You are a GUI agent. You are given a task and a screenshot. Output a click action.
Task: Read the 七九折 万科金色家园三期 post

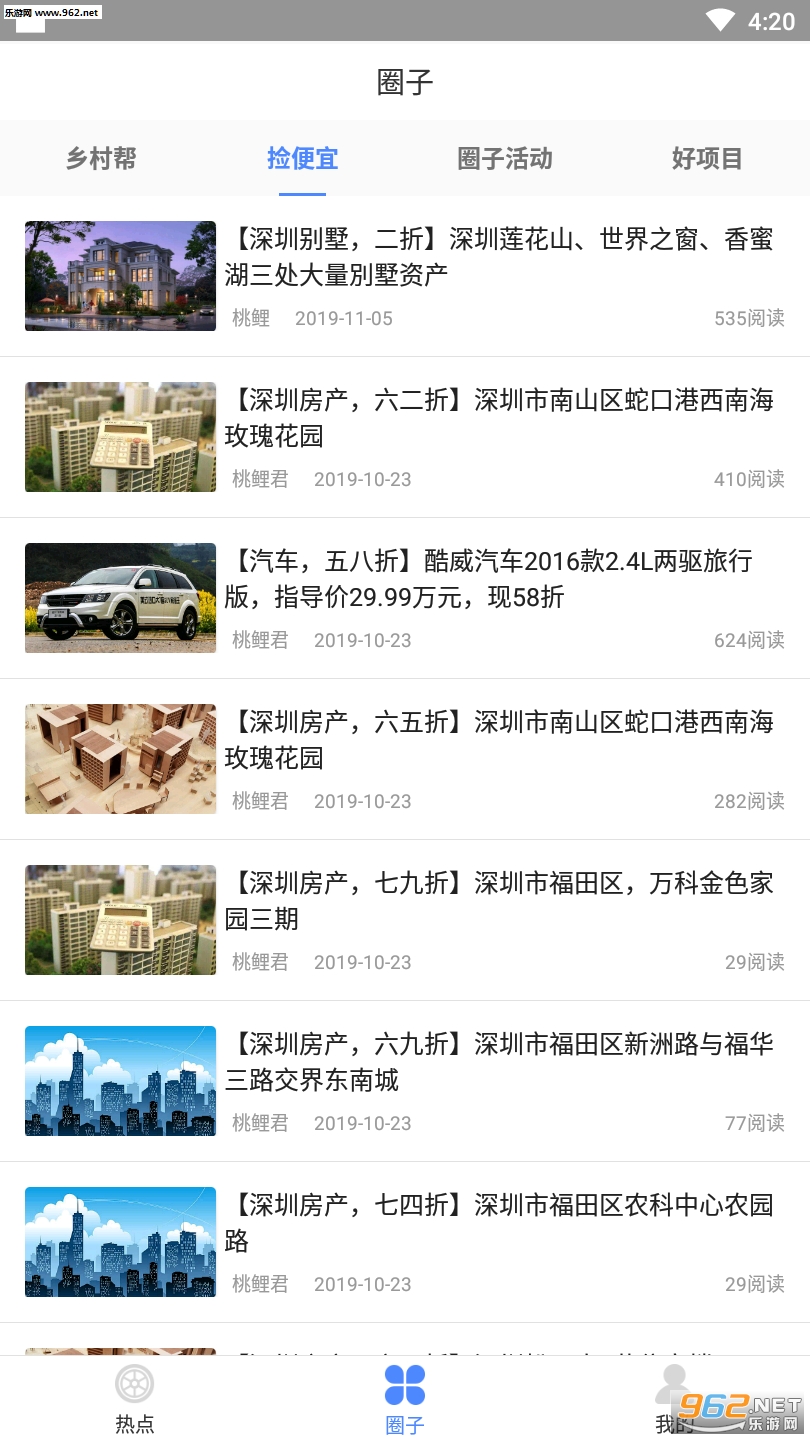click(x=498, y=901)
